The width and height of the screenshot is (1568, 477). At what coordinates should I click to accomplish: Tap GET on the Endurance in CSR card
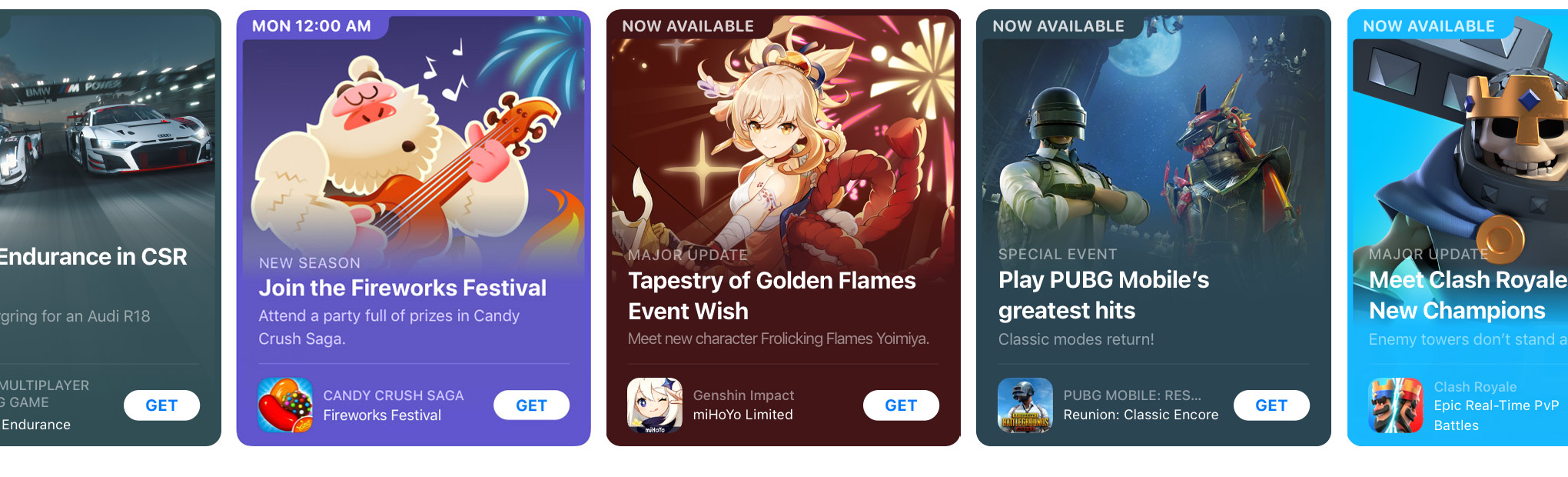(x=161, y=405)
